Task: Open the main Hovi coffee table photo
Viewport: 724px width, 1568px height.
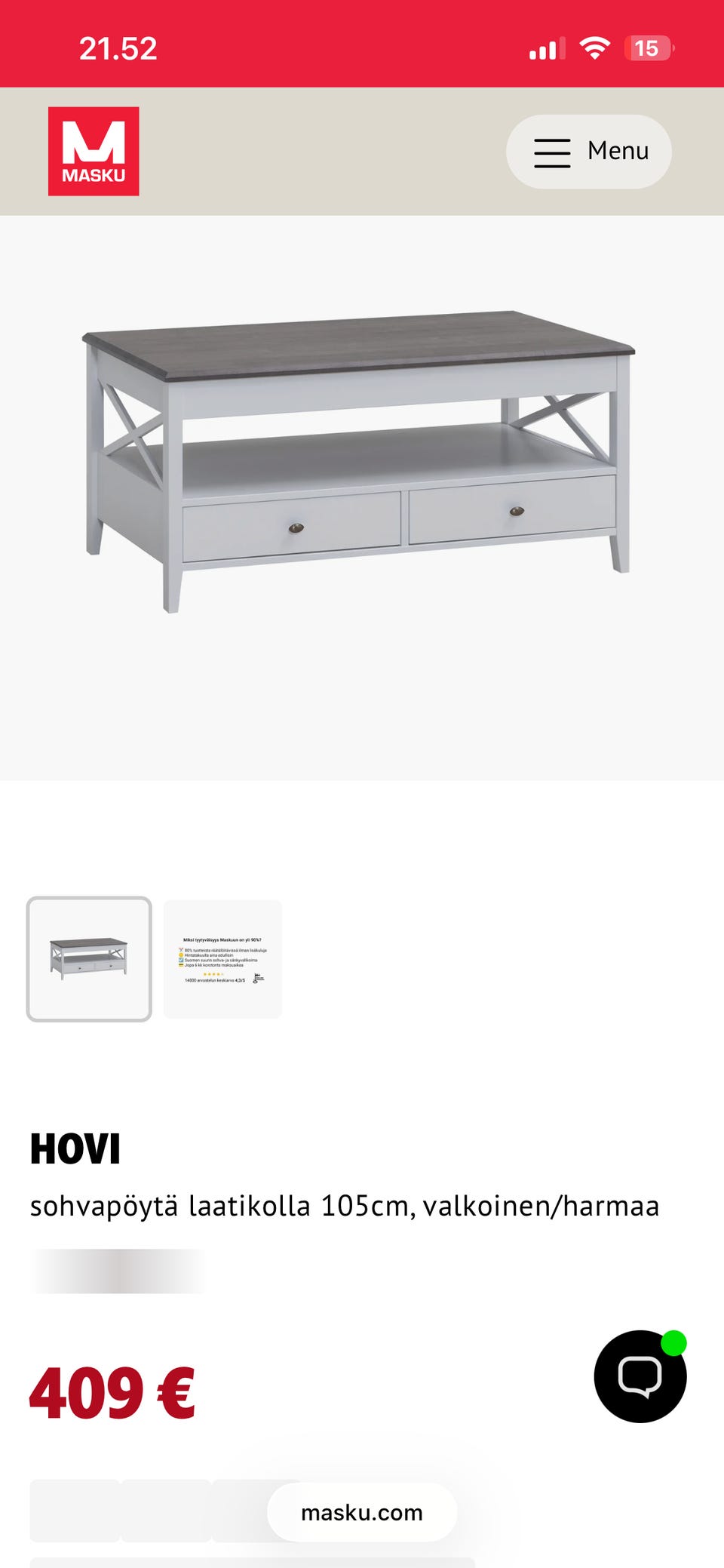Action: coord(360,460)
